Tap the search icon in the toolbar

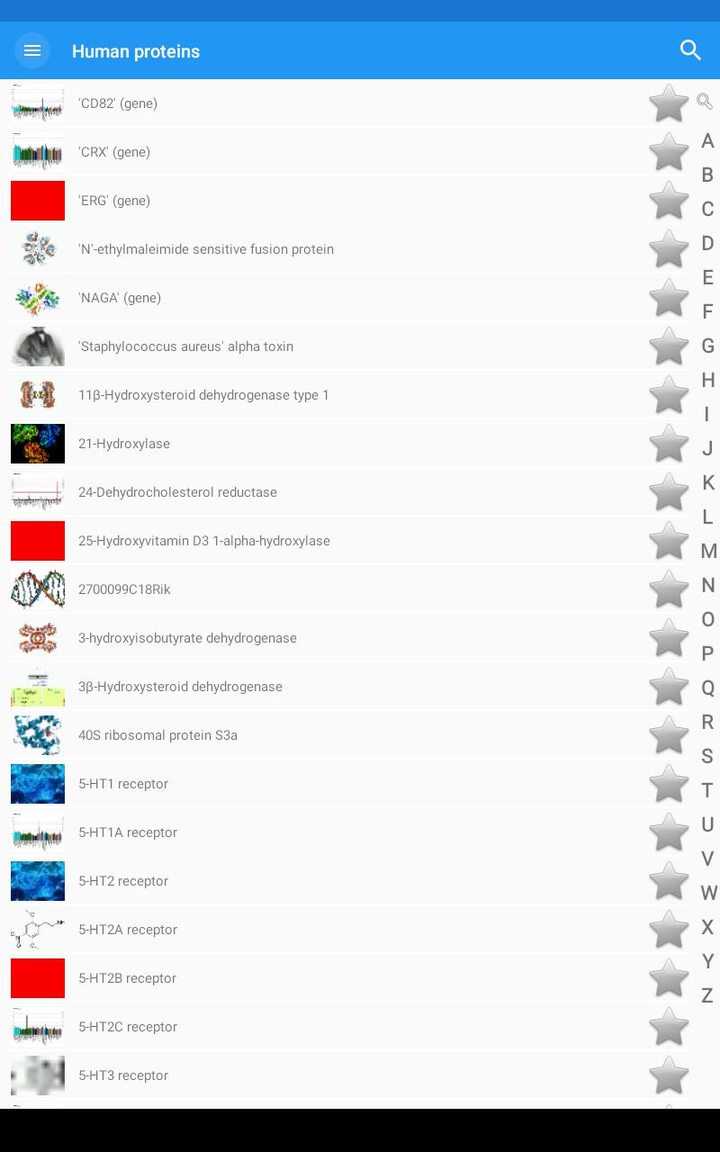[689, 50]
